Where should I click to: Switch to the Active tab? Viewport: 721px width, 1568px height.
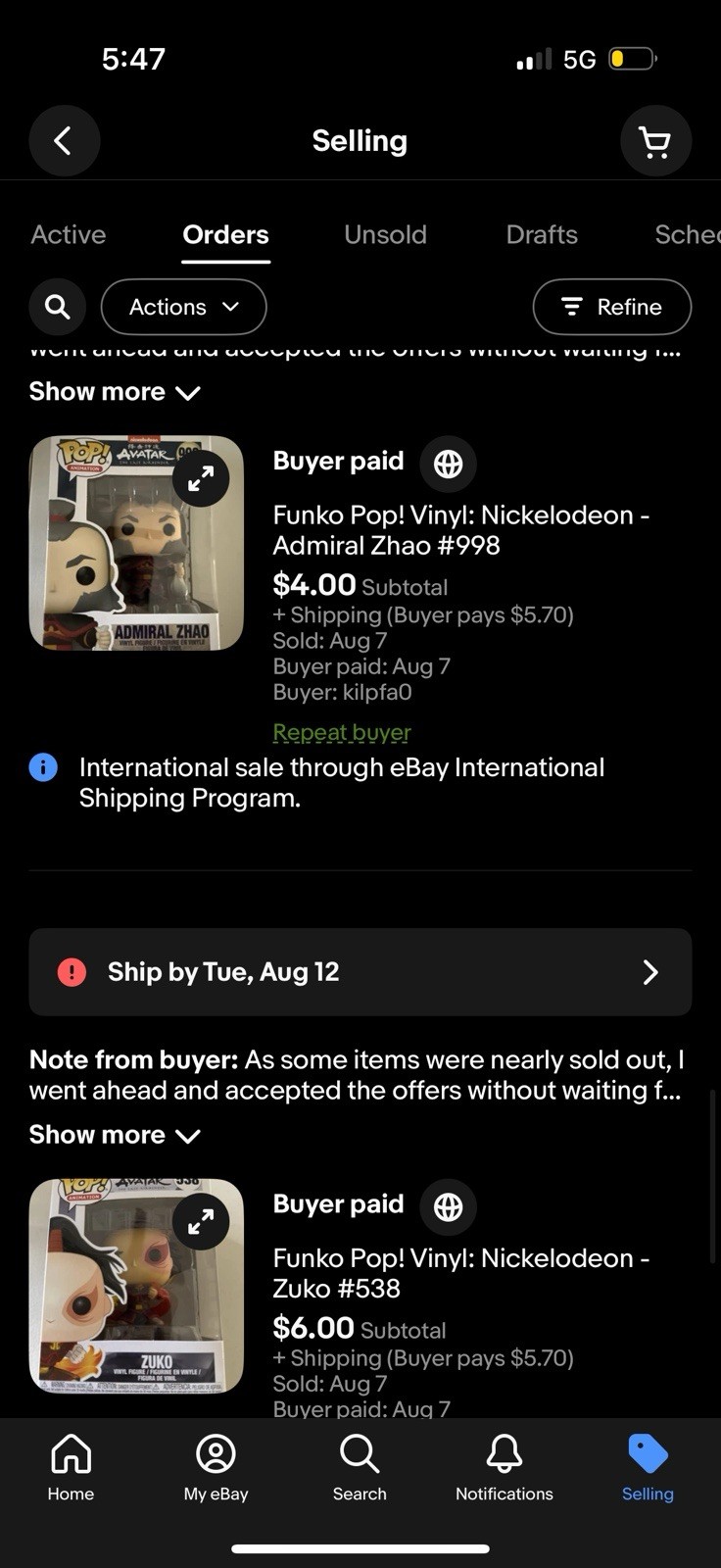[68, 234]
